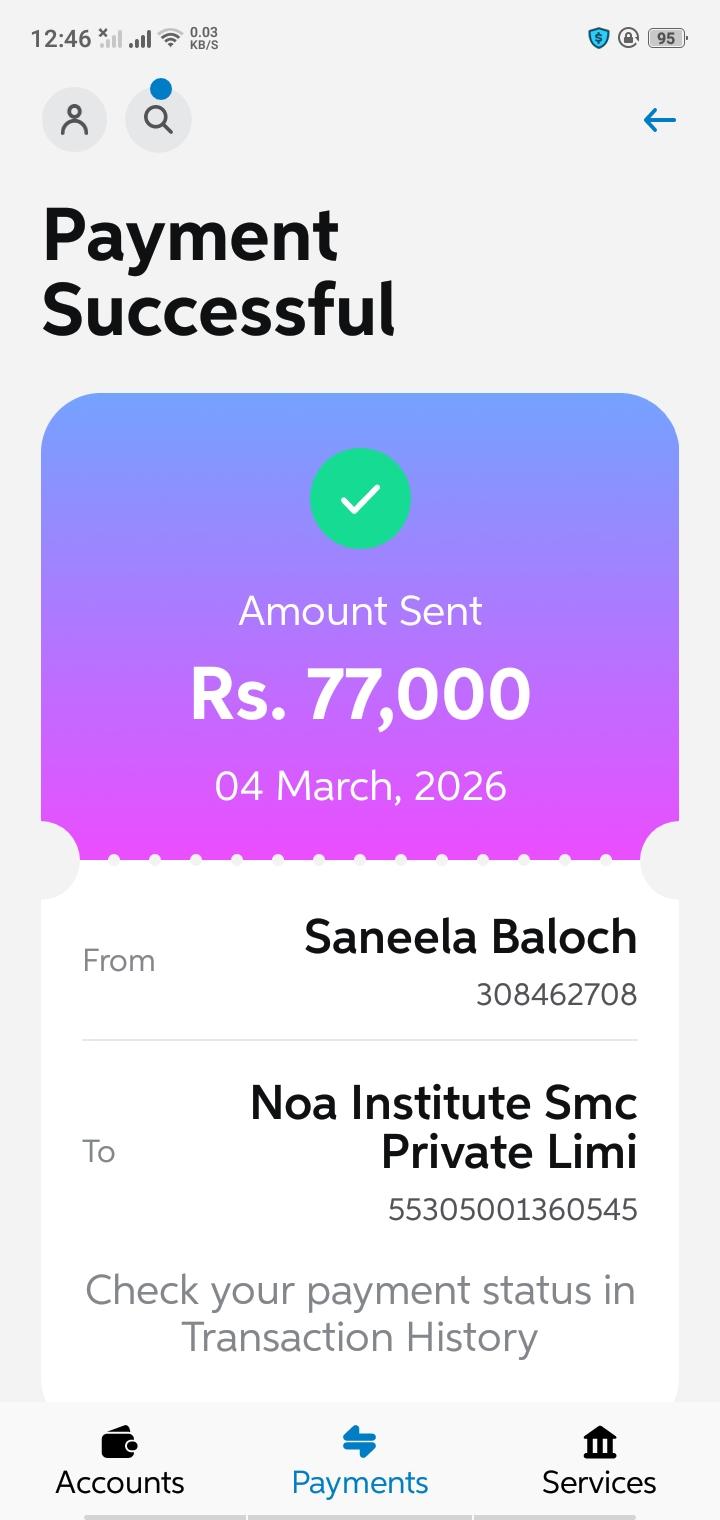Open the search icon

tap(158, 120)
